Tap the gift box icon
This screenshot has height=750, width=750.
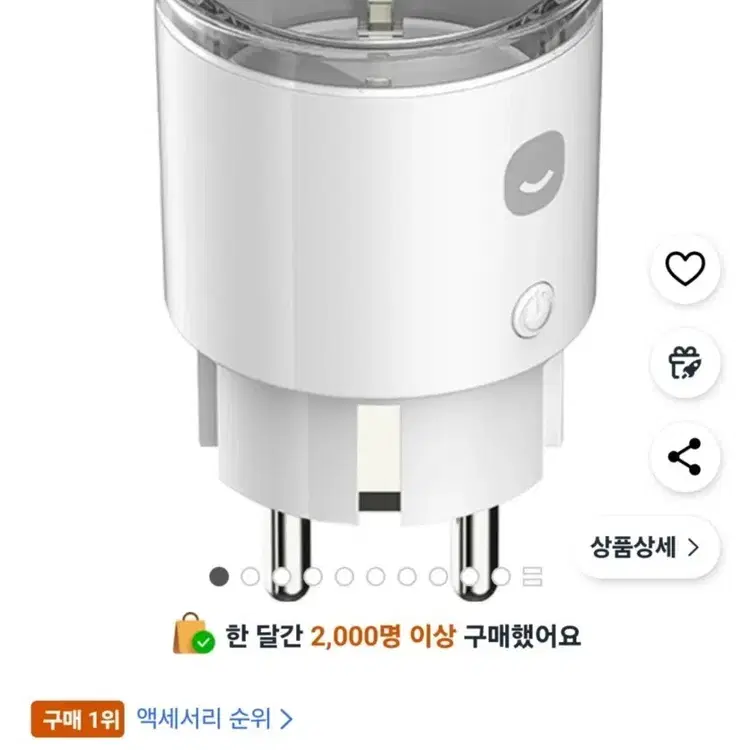point(685,363)
